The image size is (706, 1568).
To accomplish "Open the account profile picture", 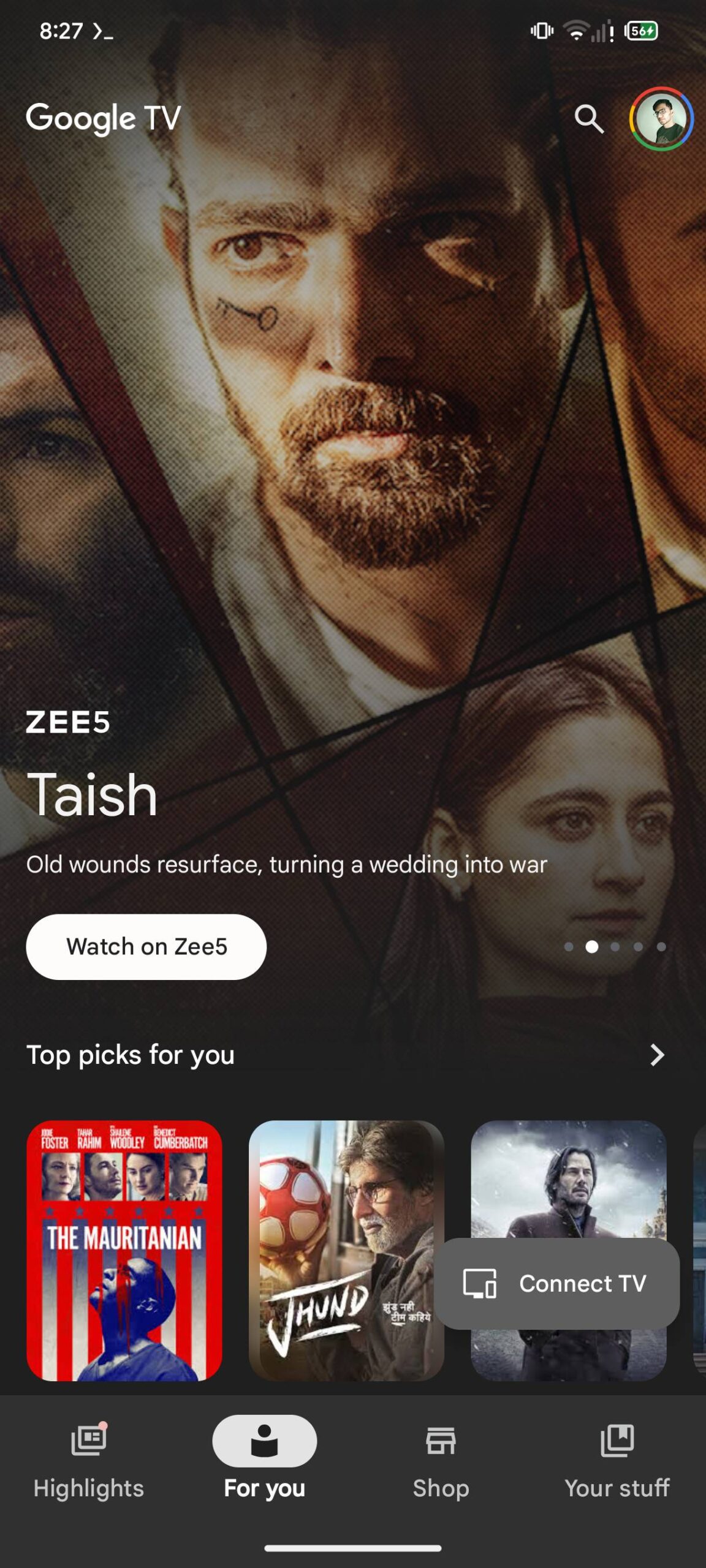I will pyautogui.click(x=661, y=119).
